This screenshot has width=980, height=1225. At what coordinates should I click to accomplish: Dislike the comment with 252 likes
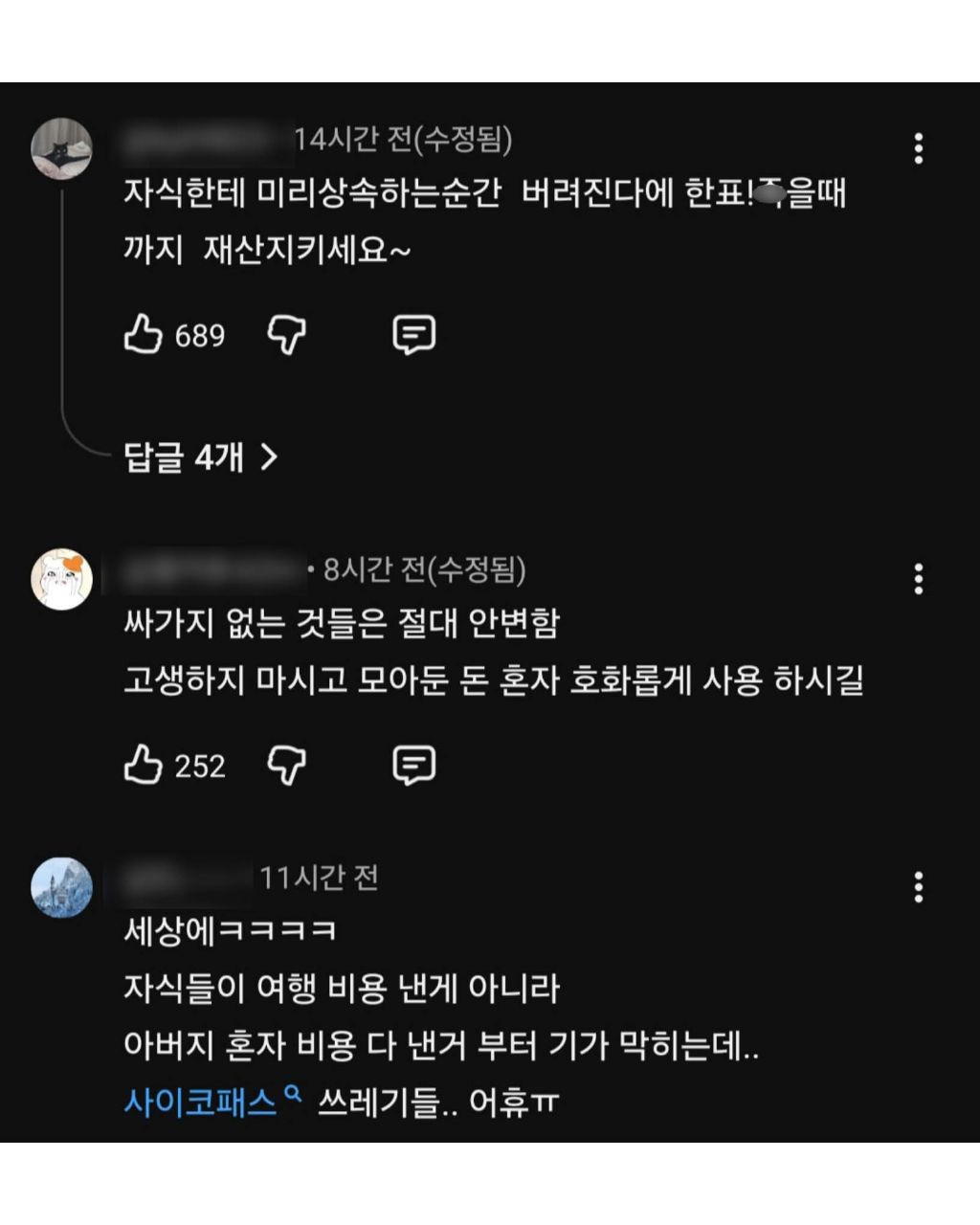[286, 766]
